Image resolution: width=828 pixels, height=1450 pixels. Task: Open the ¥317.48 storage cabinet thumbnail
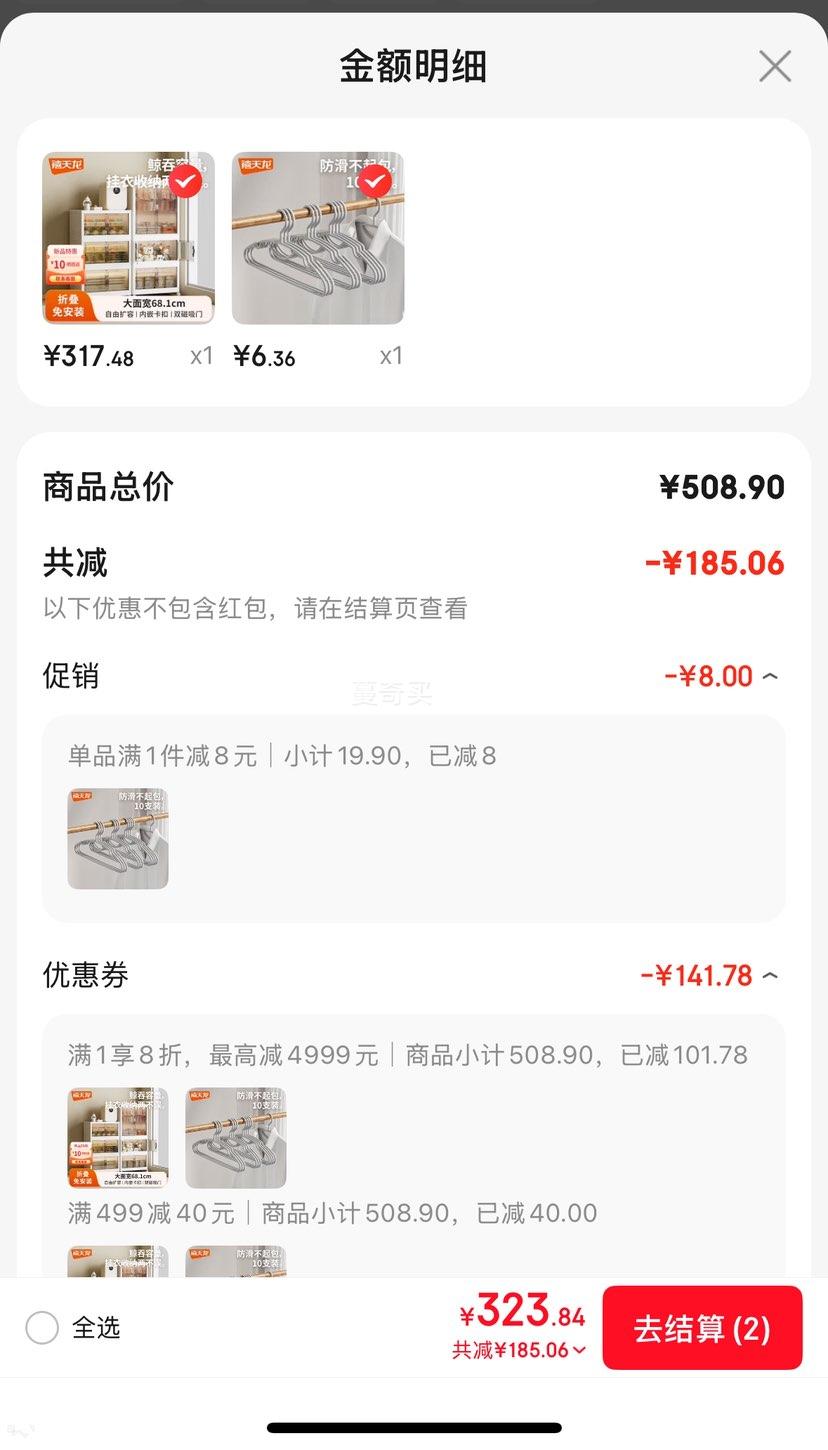point(128,238)
